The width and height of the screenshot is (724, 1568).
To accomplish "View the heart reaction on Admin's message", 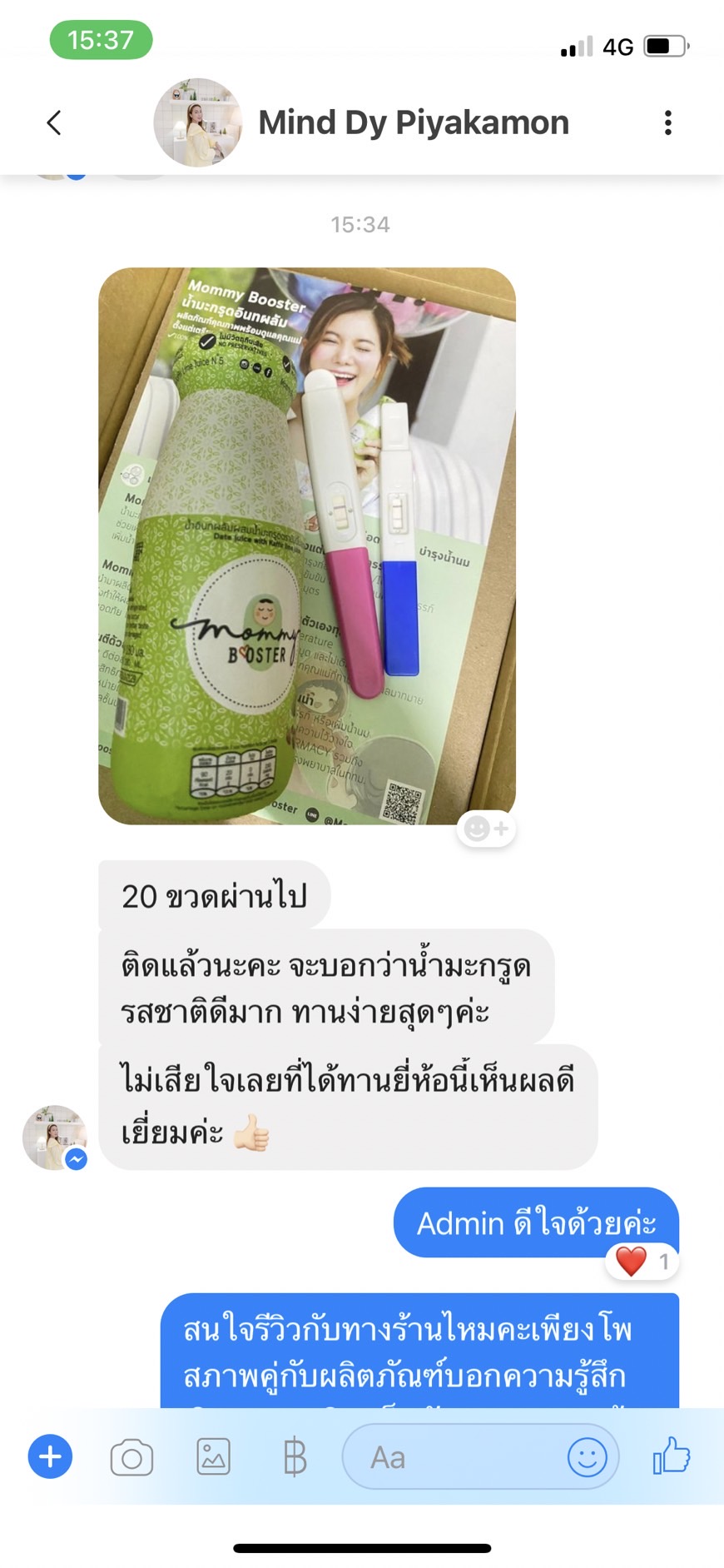I will [x=642, y=1261].
